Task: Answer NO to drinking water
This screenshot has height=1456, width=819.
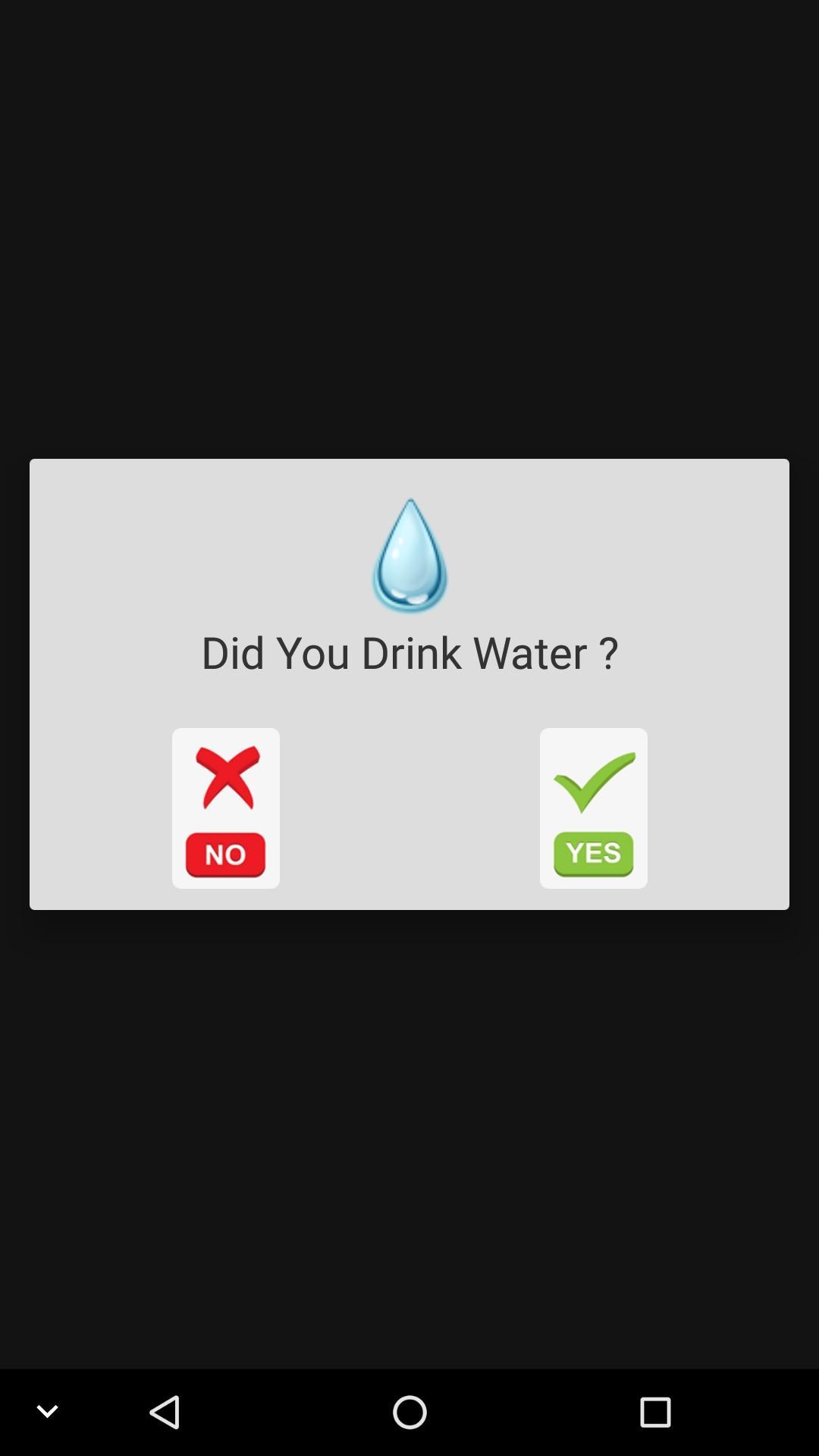Action: pos(225,808)
